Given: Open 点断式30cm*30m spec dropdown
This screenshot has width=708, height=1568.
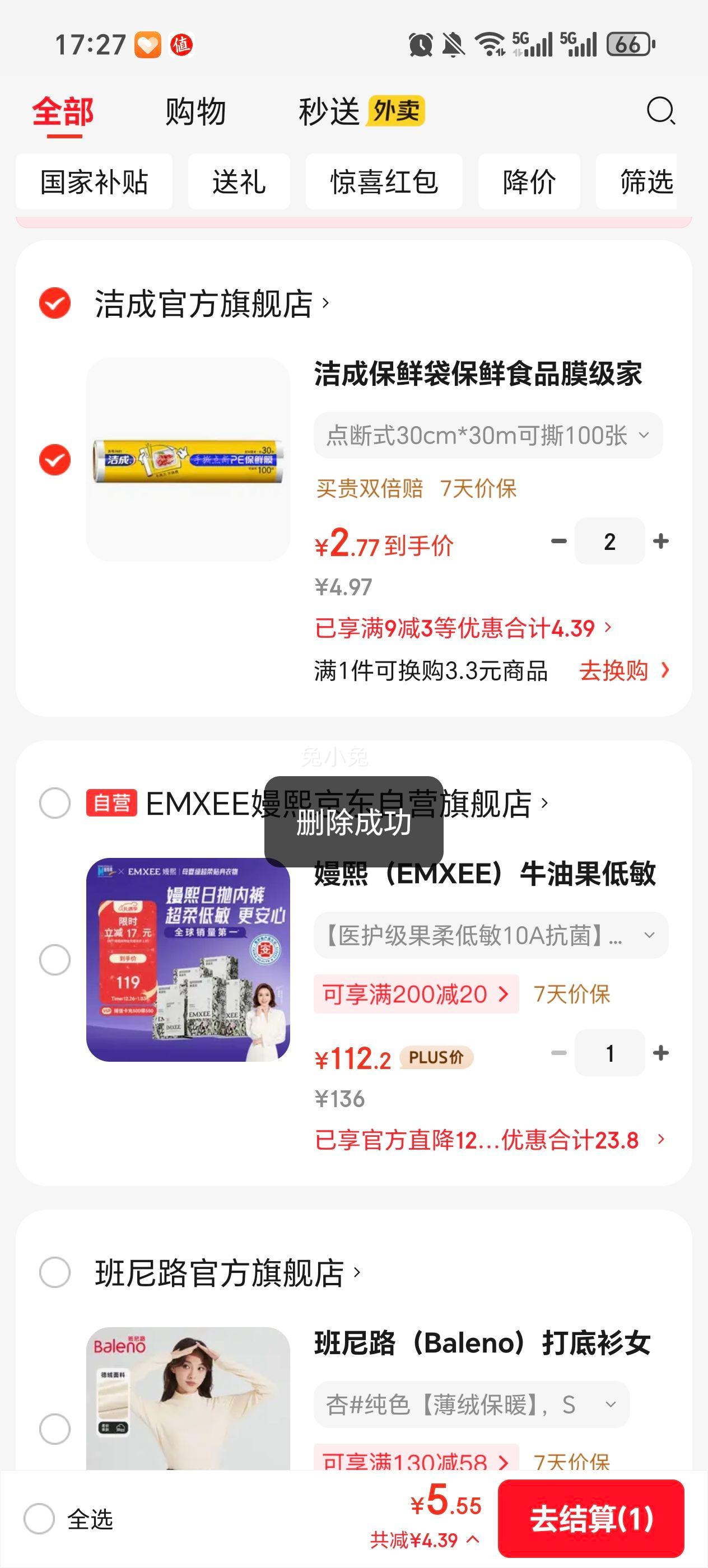Looking at the screenshot, I should tap(487, 435).
